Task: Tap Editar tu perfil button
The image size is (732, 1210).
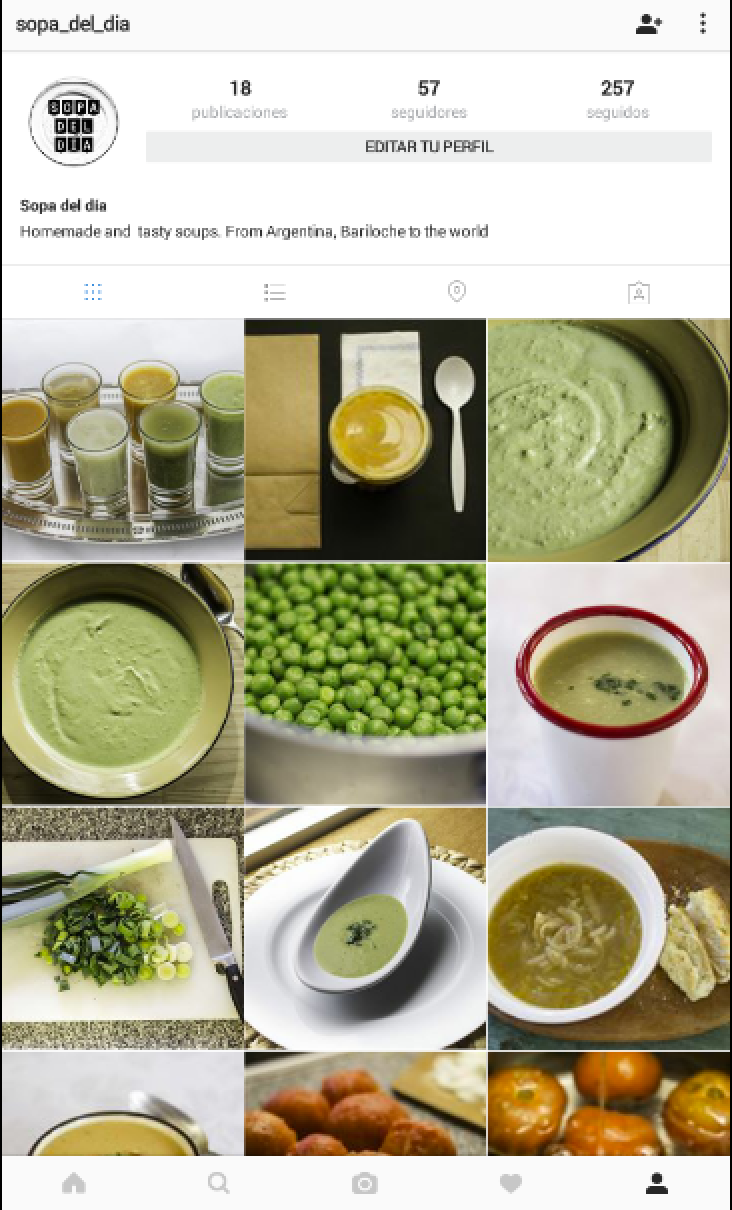Action: 428,147
